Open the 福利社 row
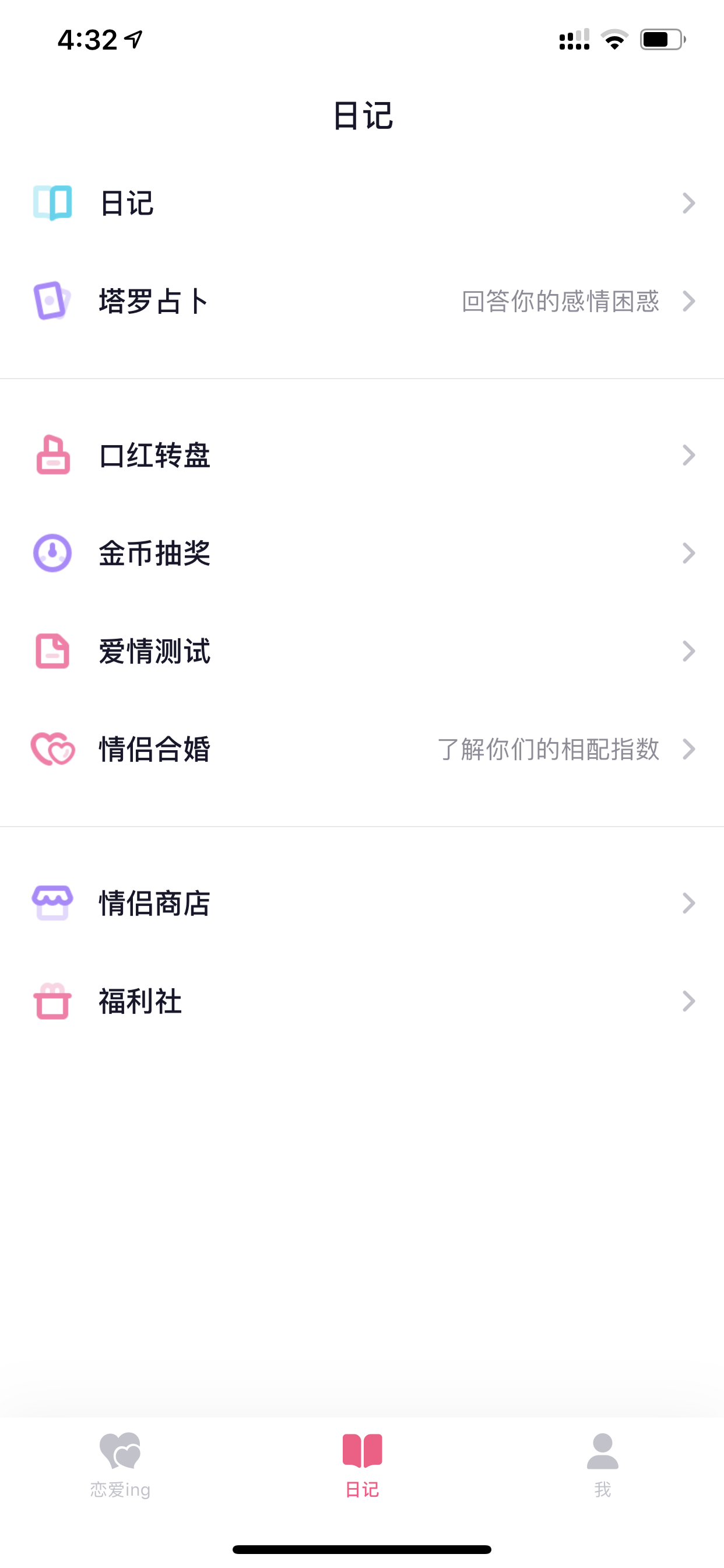This screenshot has height=1568, width=724. (x=362, y=1002)
